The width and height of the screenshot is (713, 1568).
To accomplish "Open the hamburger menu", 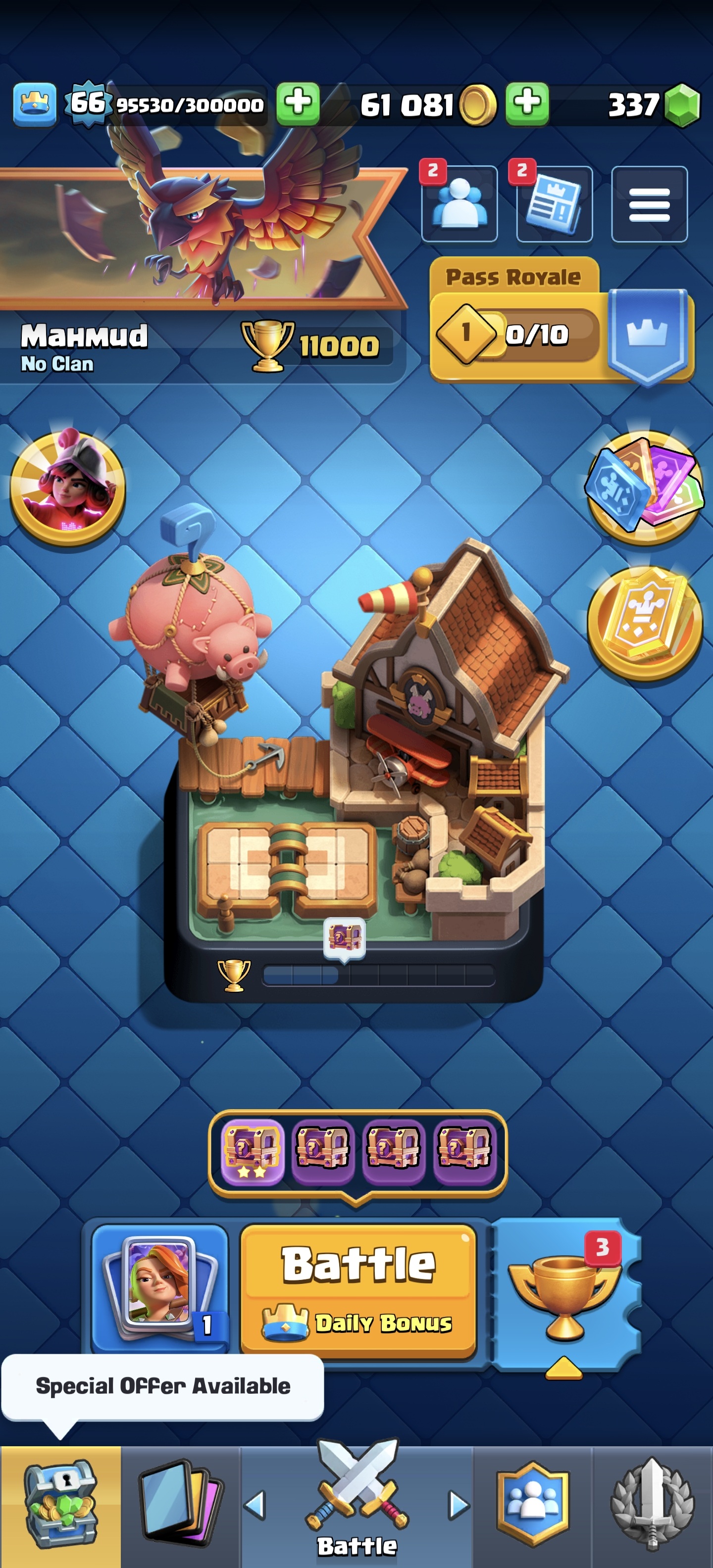I will (649, 204).
